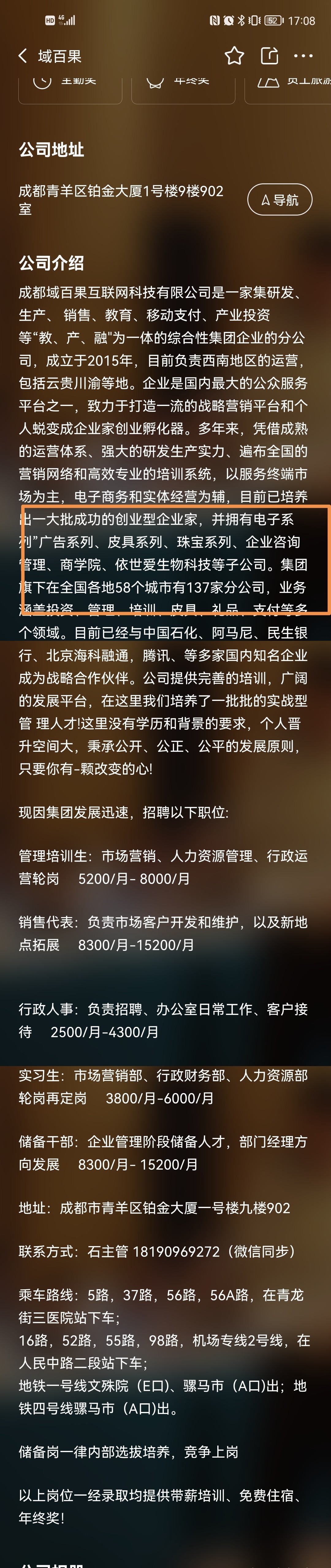Share this company page
The height and width of the screenshot is (1568, 331).
269,55
